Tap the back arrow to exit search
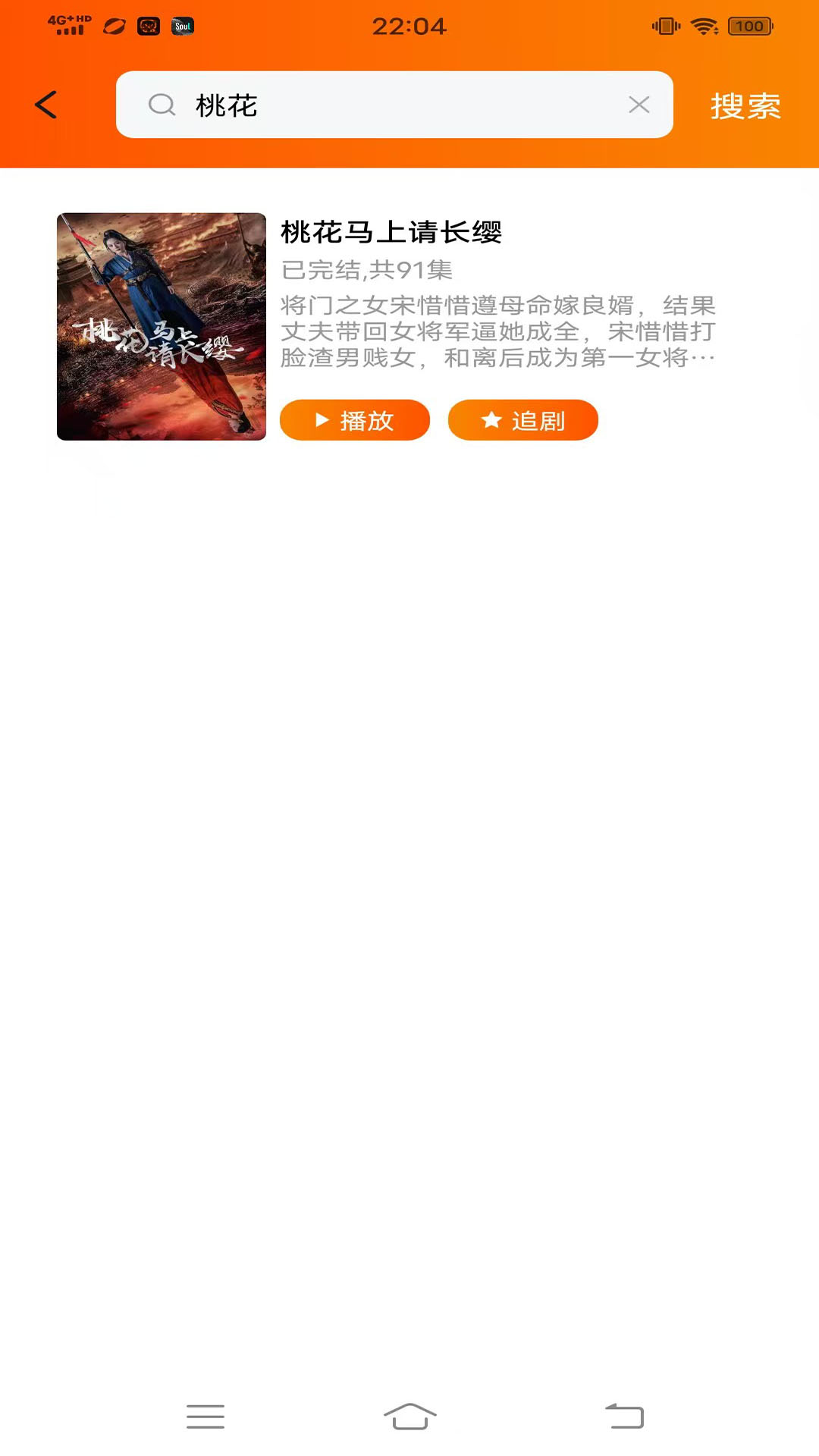The width and height of the screenshot is (819, 1456). [x=45, y=105]
